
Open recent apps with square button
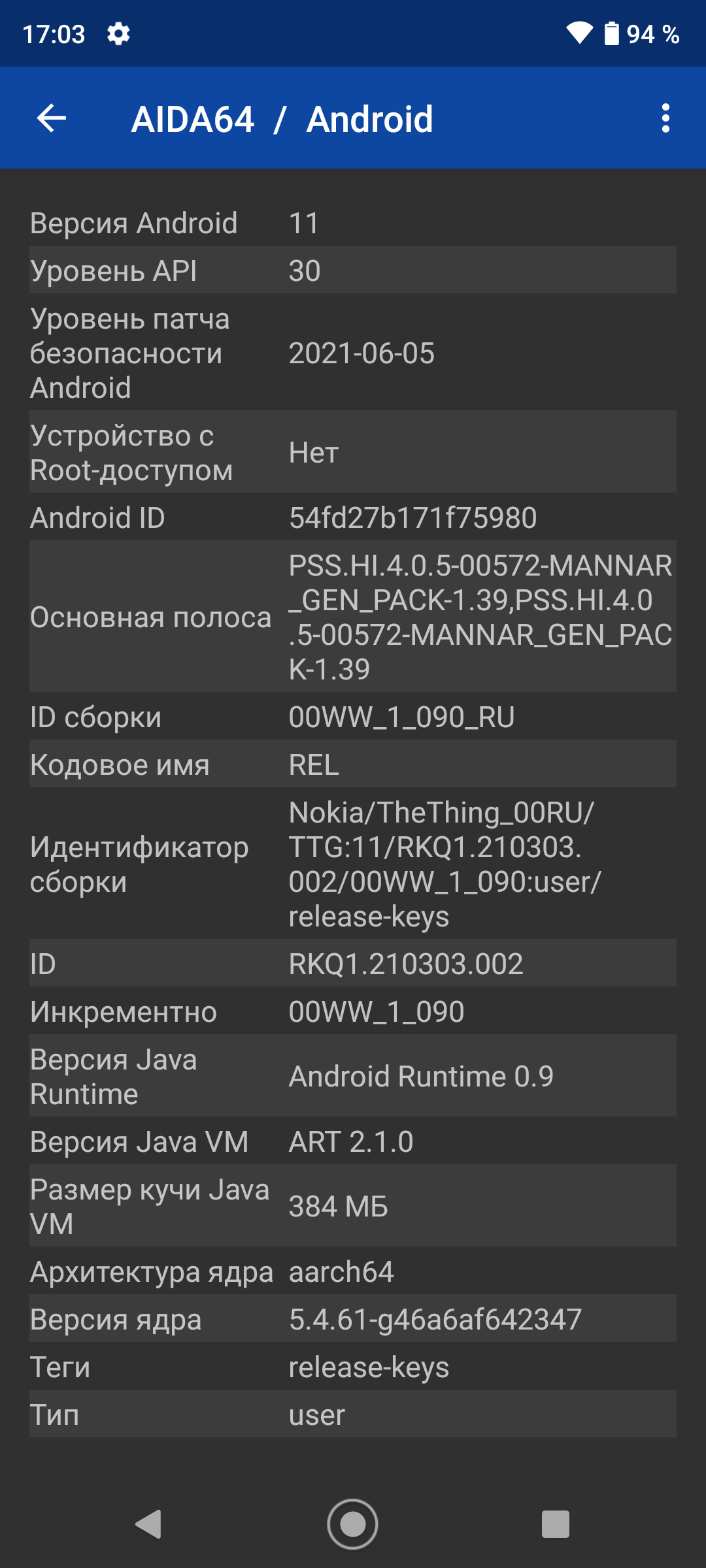point(556,1524)
